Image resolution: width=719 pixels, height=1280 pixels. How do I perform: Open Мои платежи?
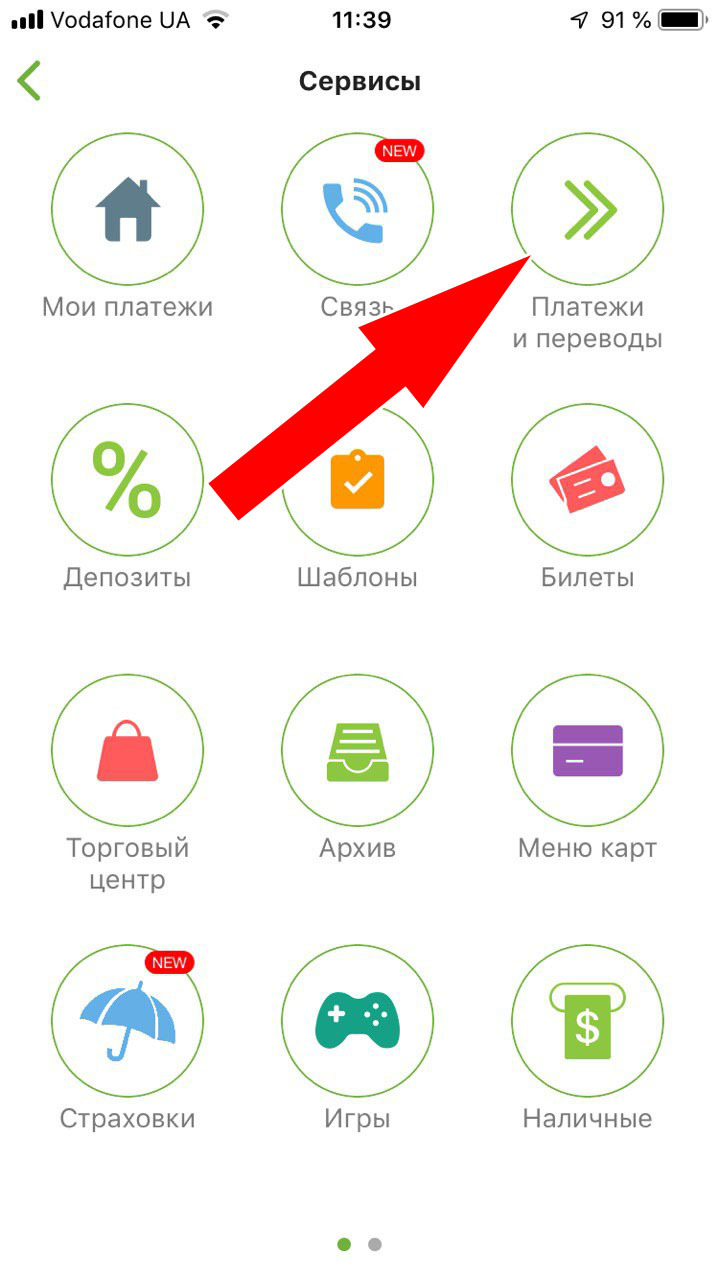[x=127, y=210]
